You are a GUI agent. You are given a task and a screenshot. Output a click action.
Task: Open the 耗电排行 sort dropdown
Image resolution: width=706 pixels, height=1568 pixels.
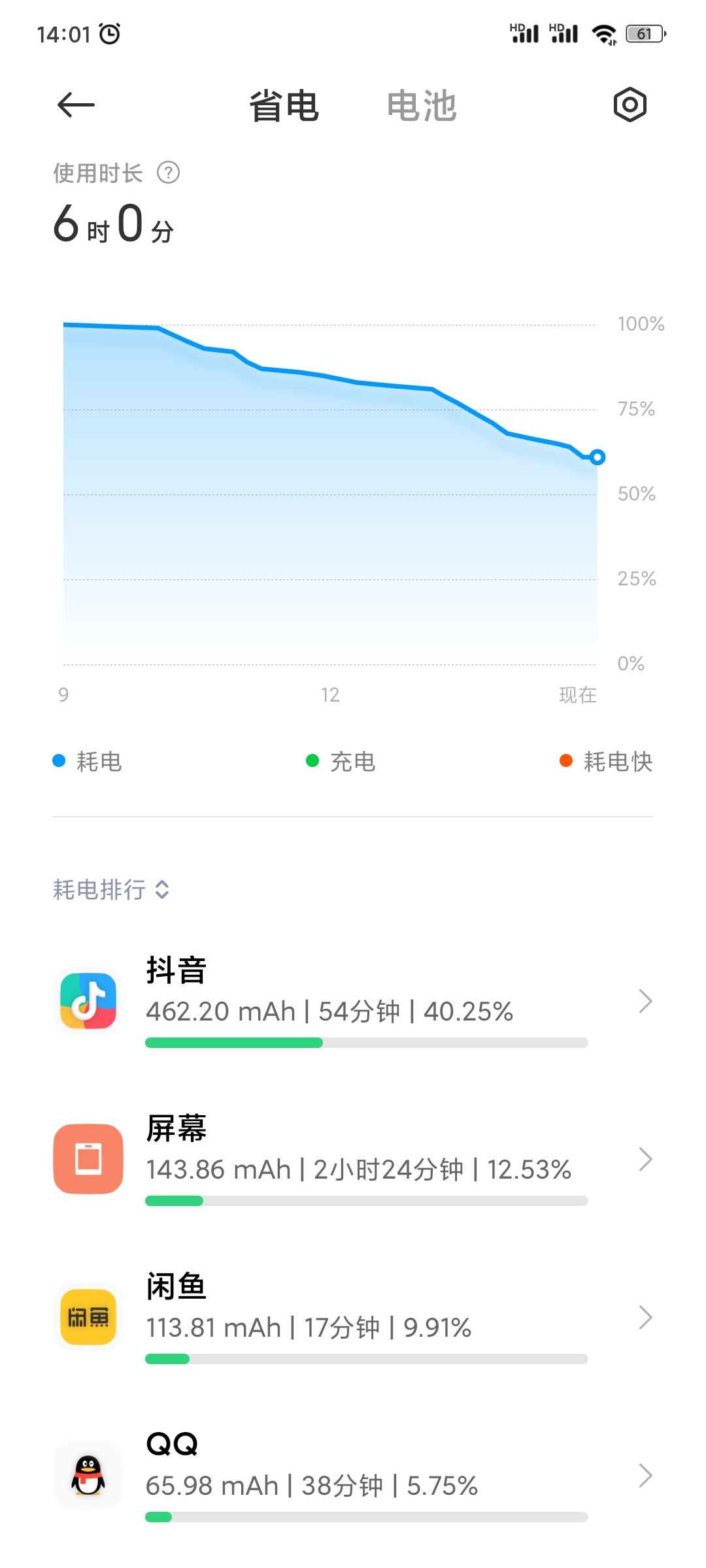tap(111, 889)
